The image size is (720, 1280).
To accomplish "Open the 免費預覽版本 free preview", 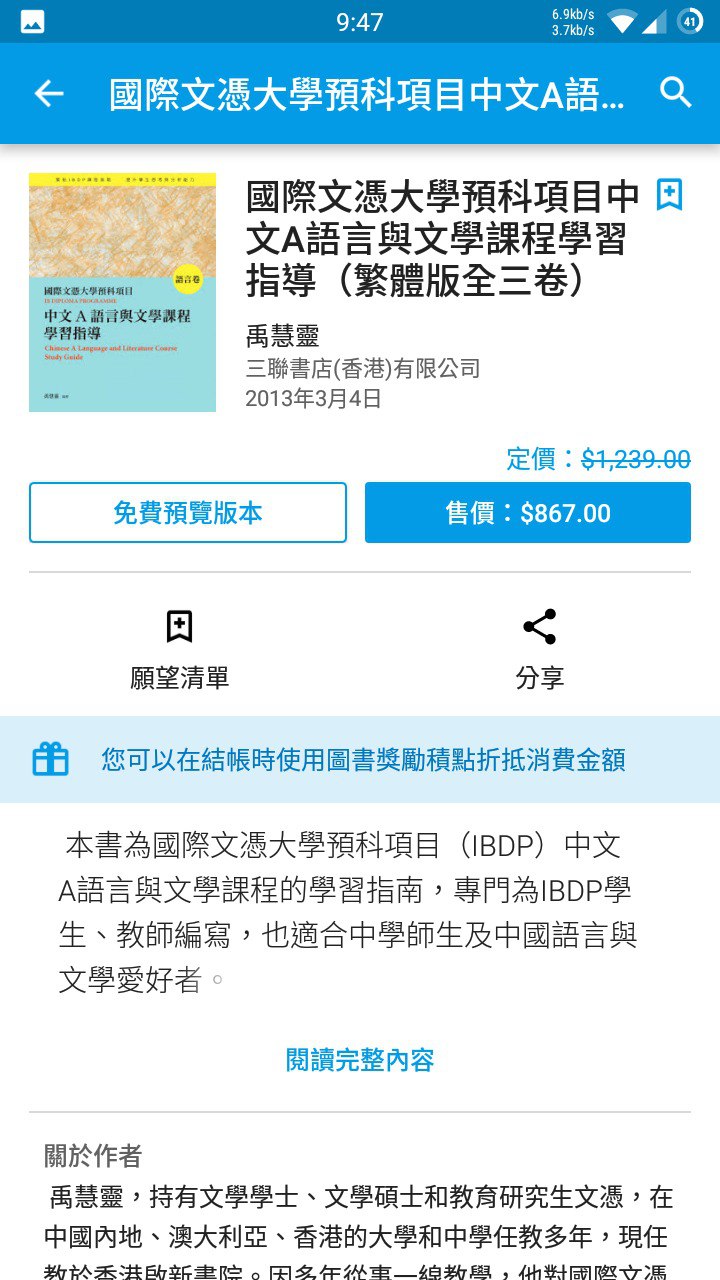I will pyautogui.click(x=188, y=513).
